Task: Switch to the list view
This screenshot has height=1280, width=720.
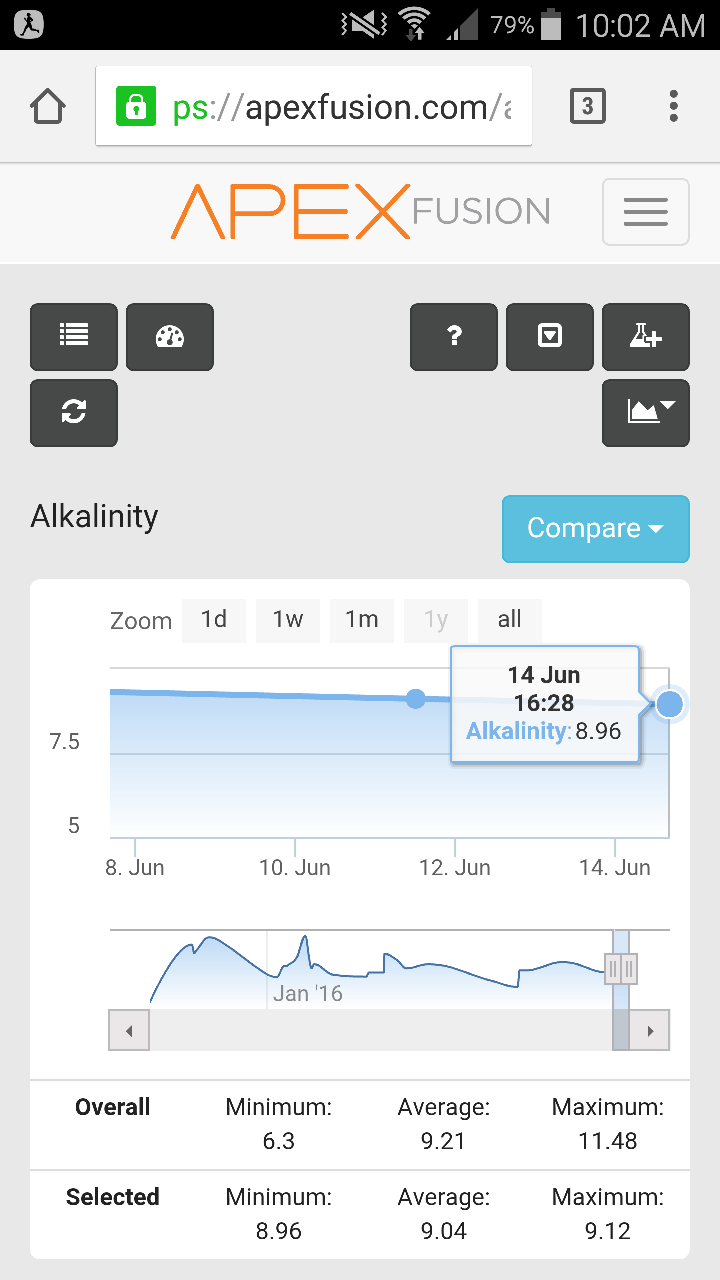Action: (74, 337)
